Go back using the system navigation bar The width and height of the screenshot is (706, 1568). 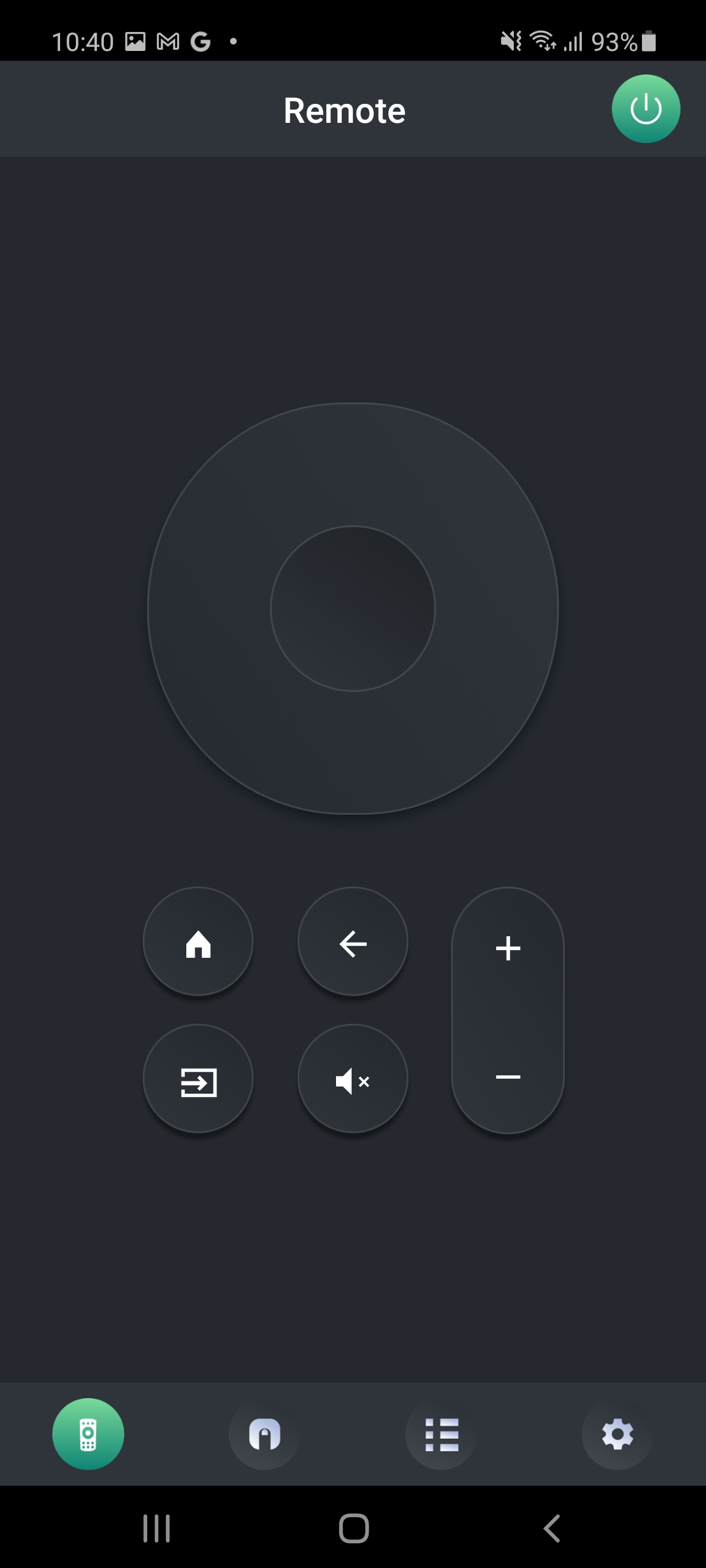[552, 1528]
